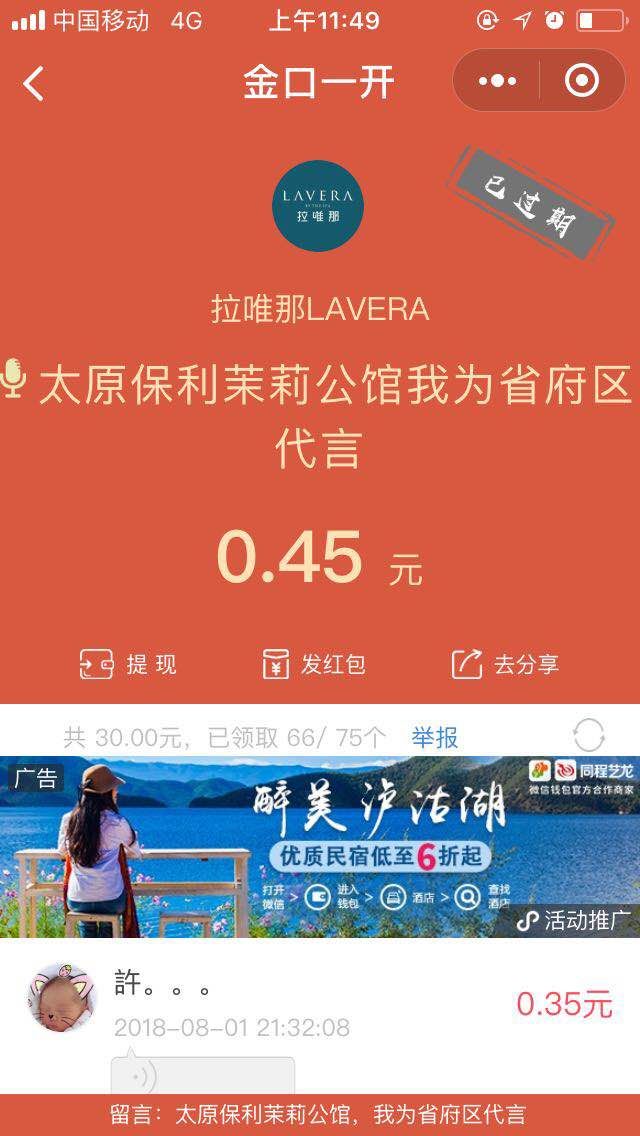
Task: Open the 拉唯那LAVERA sender avatar
Action: point(318,205)
